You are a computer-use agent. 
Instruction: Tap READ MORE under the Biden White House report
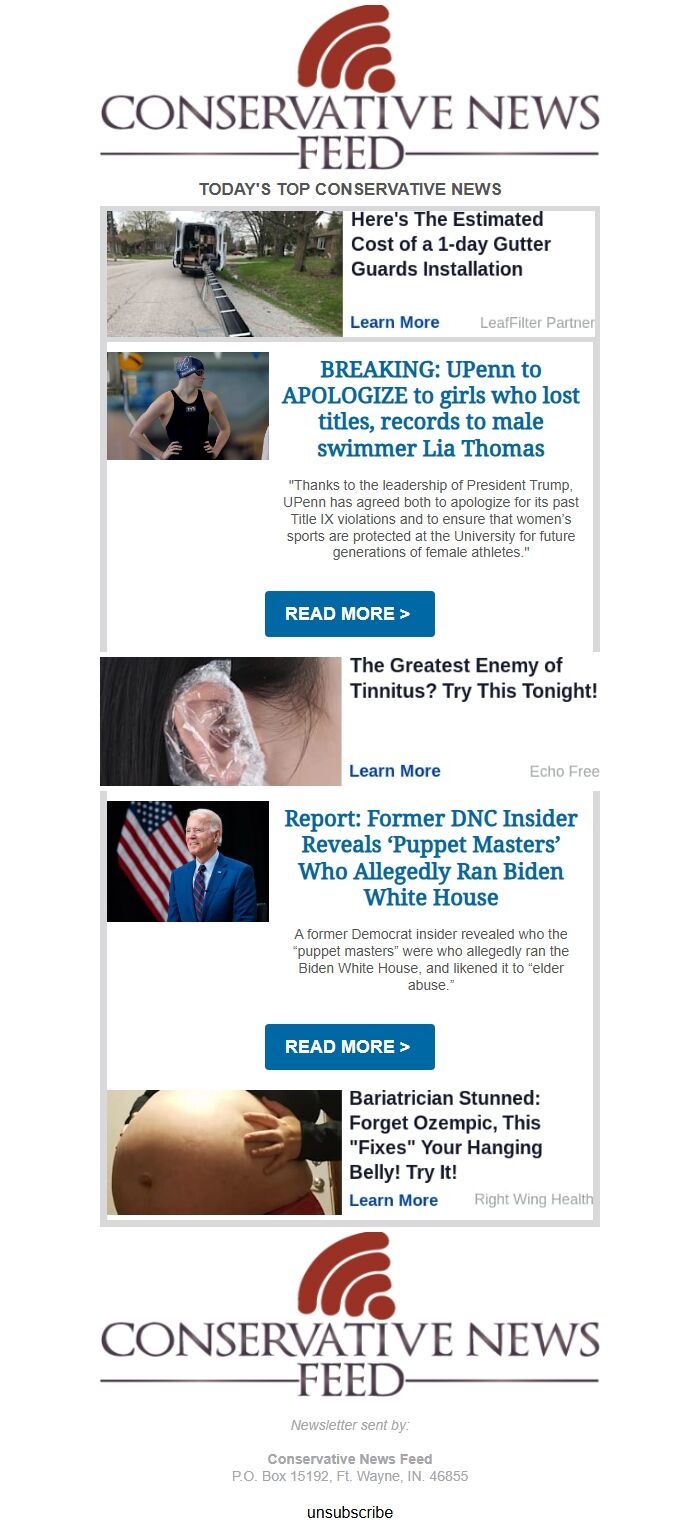[349, 1047]
